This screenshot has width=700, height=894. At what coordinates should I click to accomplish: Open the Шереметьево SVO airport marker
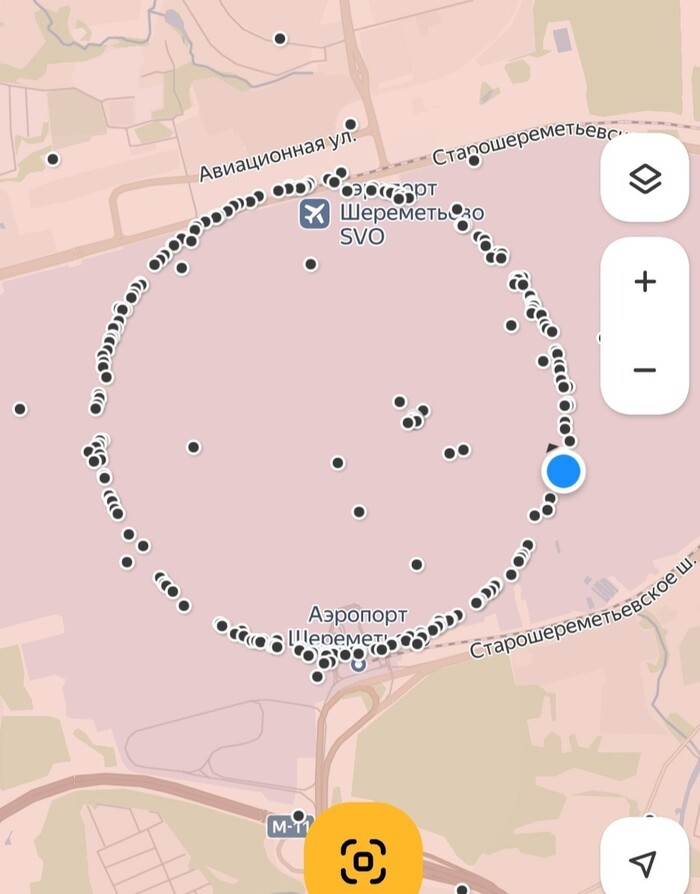pos(314,213)
